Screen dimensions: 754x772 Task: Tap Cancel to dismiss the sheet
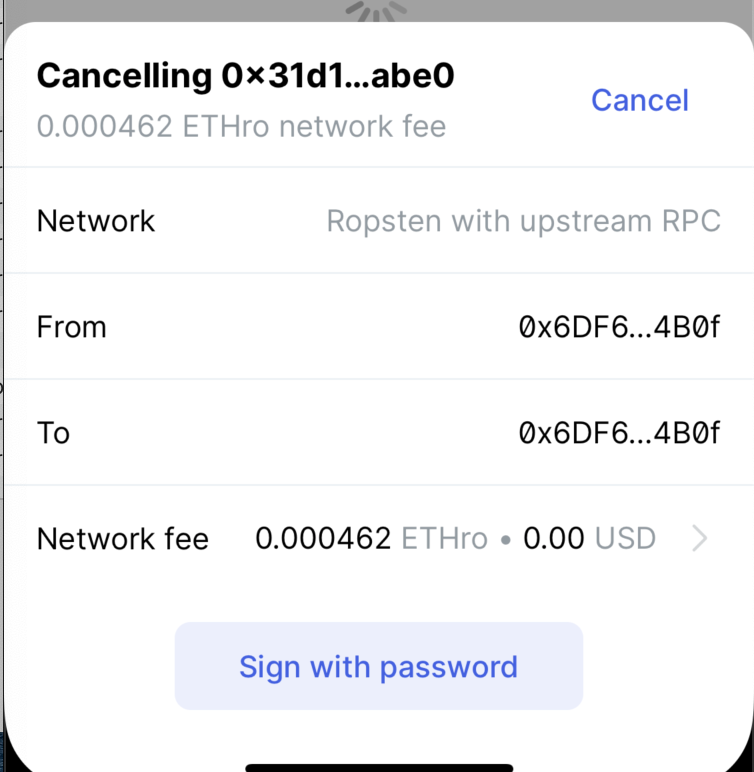(x=639, y=100)
